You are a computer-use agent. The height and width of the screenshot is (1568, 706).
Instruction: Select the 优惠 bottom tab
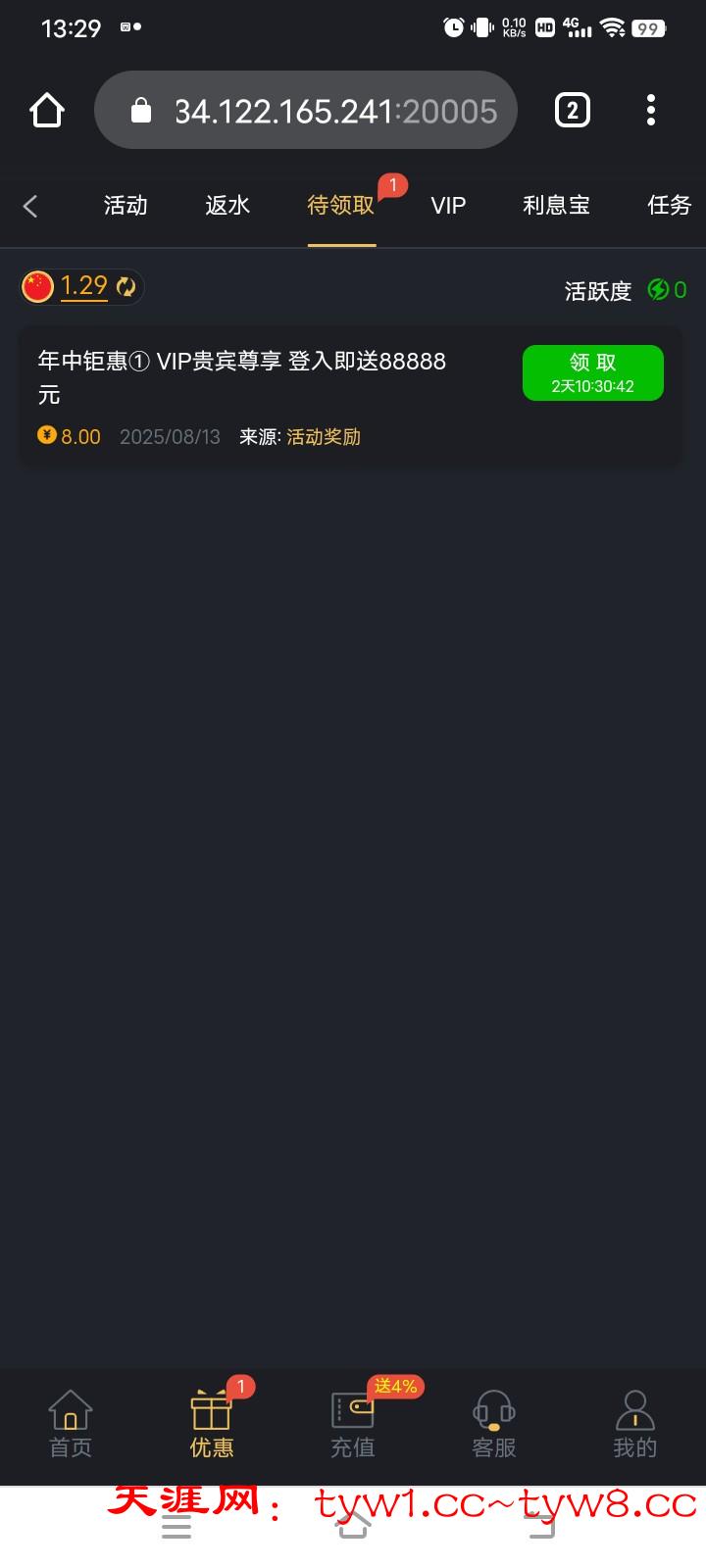point(212,1425)
